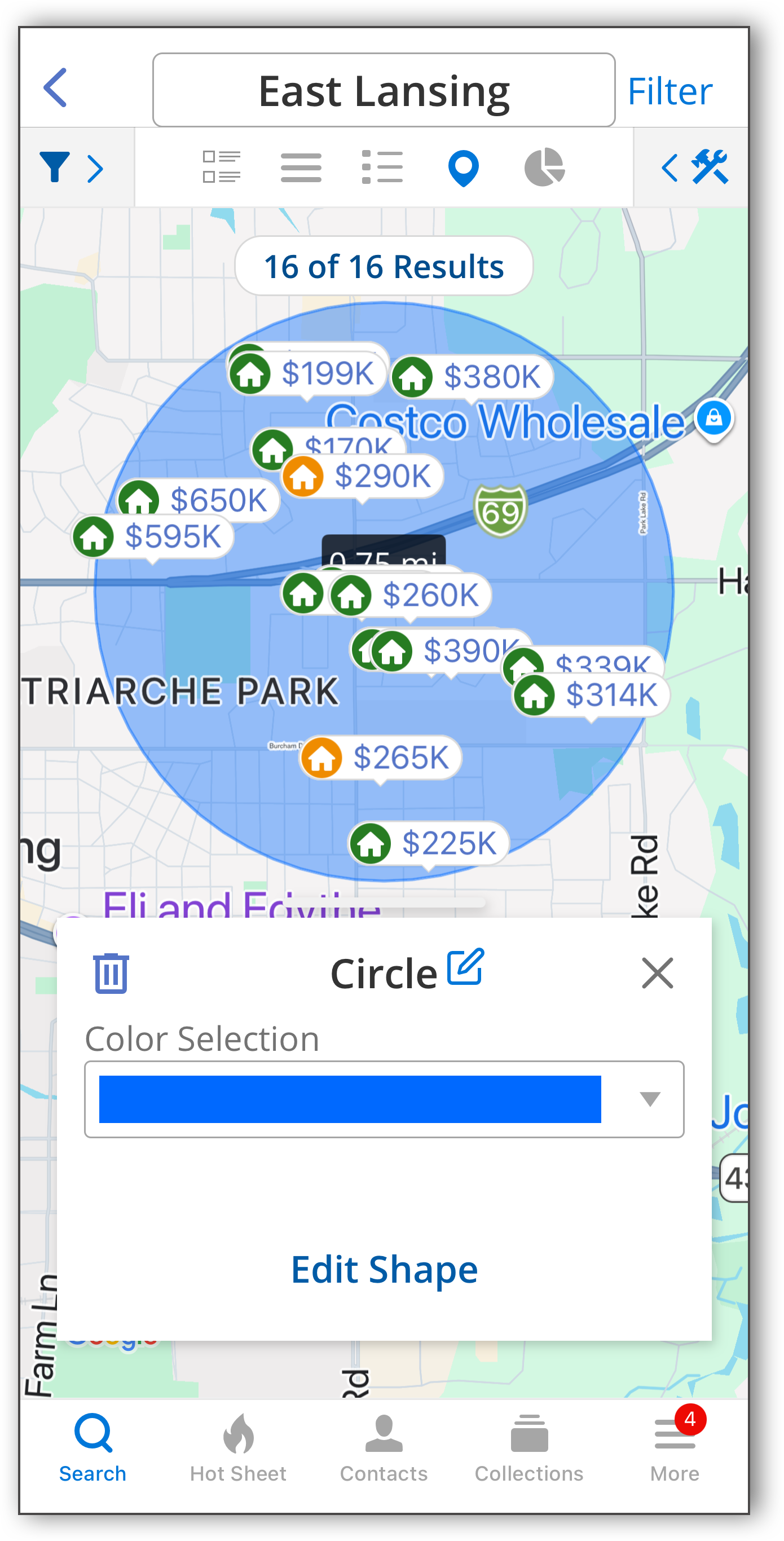This screenshot has height=1541, width=784.
Task: Switch to the Hot Sheet tab
Action: click(x=238, y=1448)
